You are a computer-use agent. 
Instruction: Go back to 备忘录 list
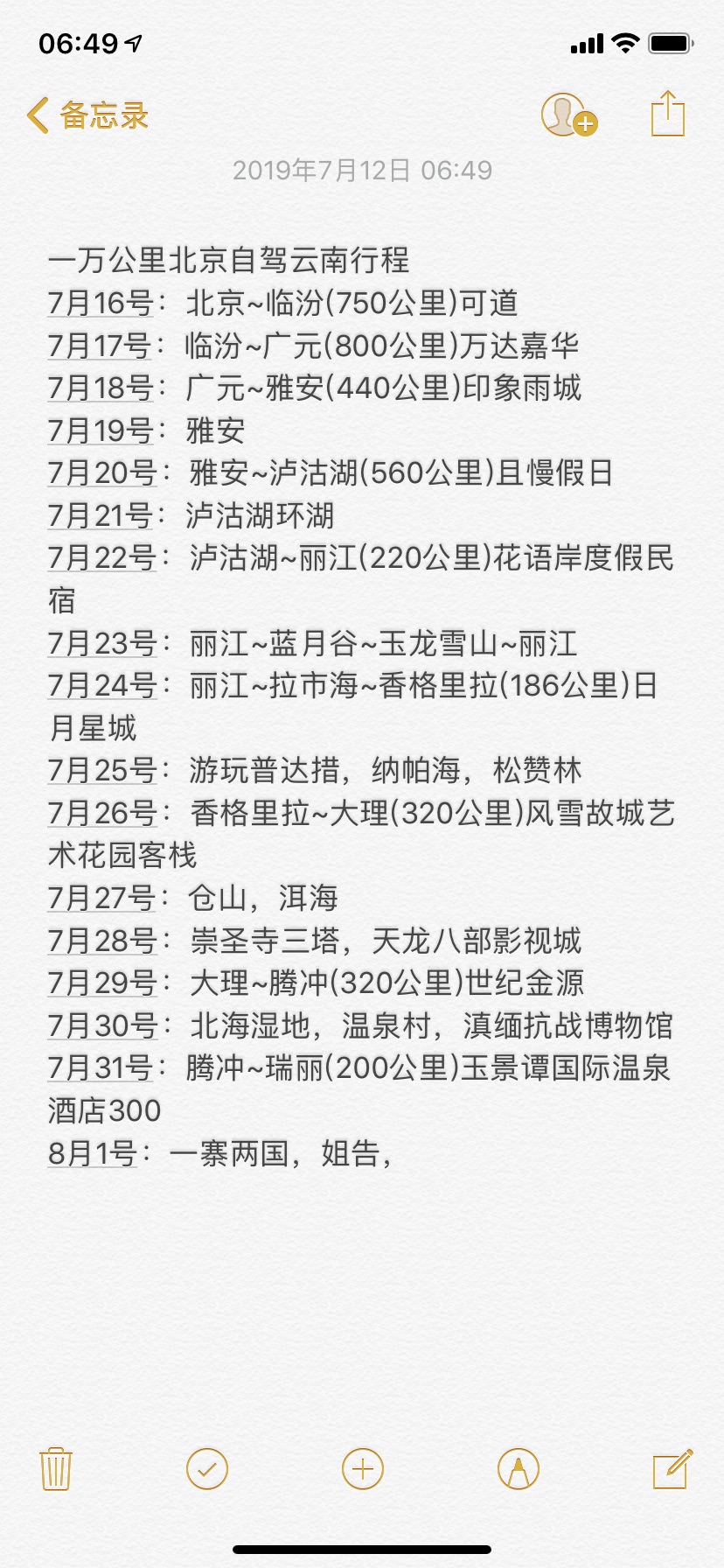pyautogui.click(x=87, y=115)
